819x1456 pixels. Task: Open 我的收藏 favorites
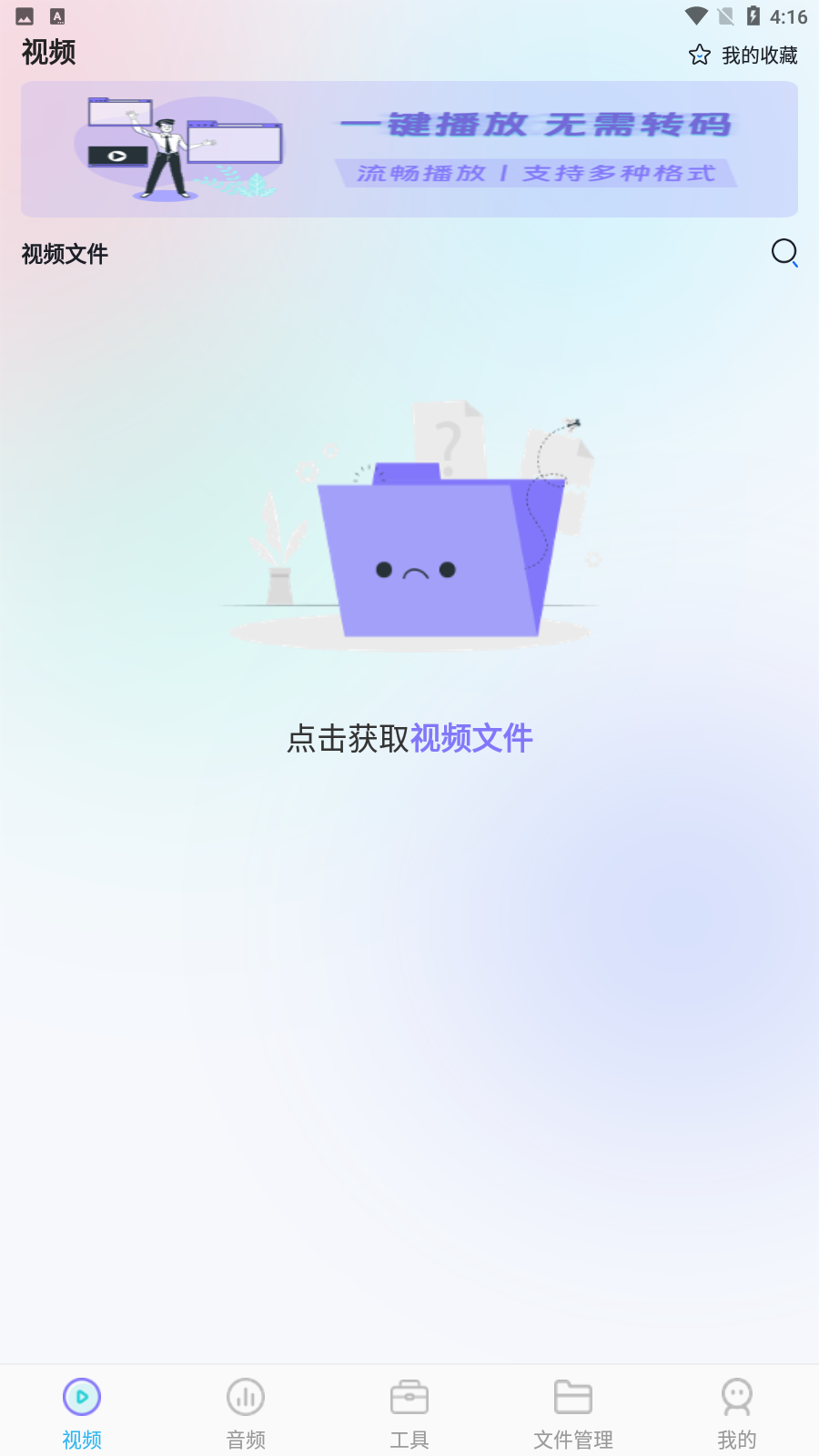click(x=743, y=56)
